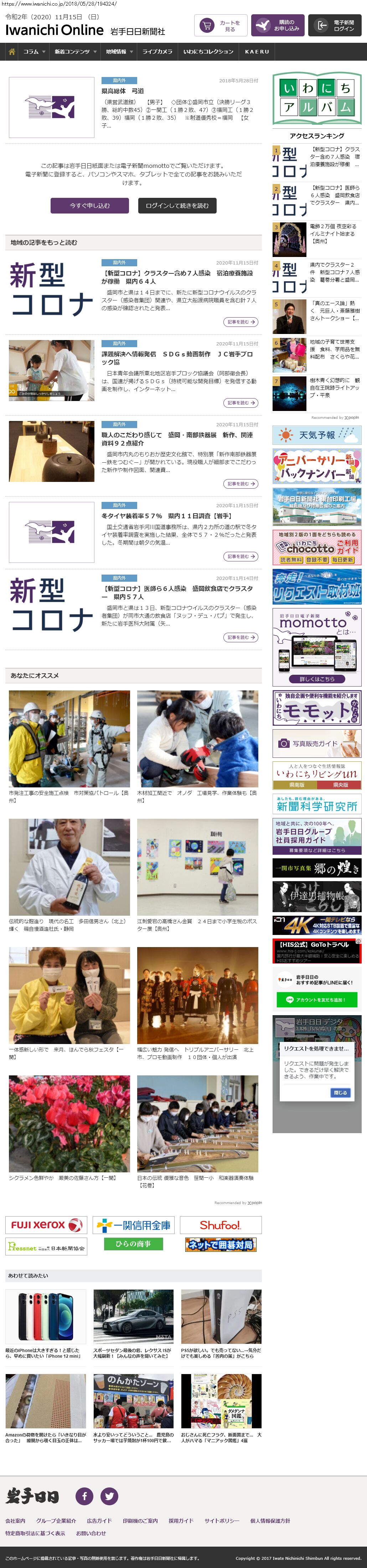This screenshot has height=1568, width=367.
Task: Open the home icon in the navigation bar
Action: click(x=11, y=52)
